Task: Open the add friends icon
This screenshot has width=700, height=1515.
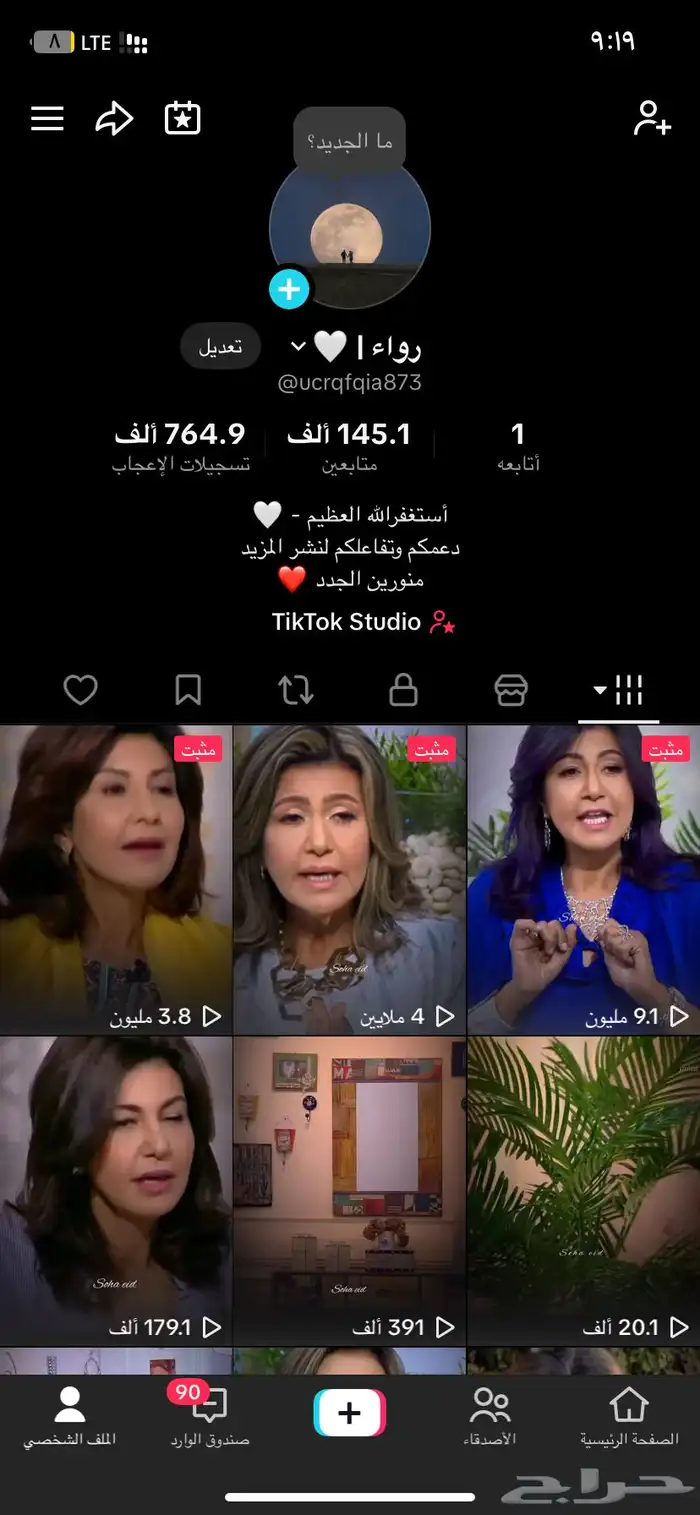Action: pos(652,119)
